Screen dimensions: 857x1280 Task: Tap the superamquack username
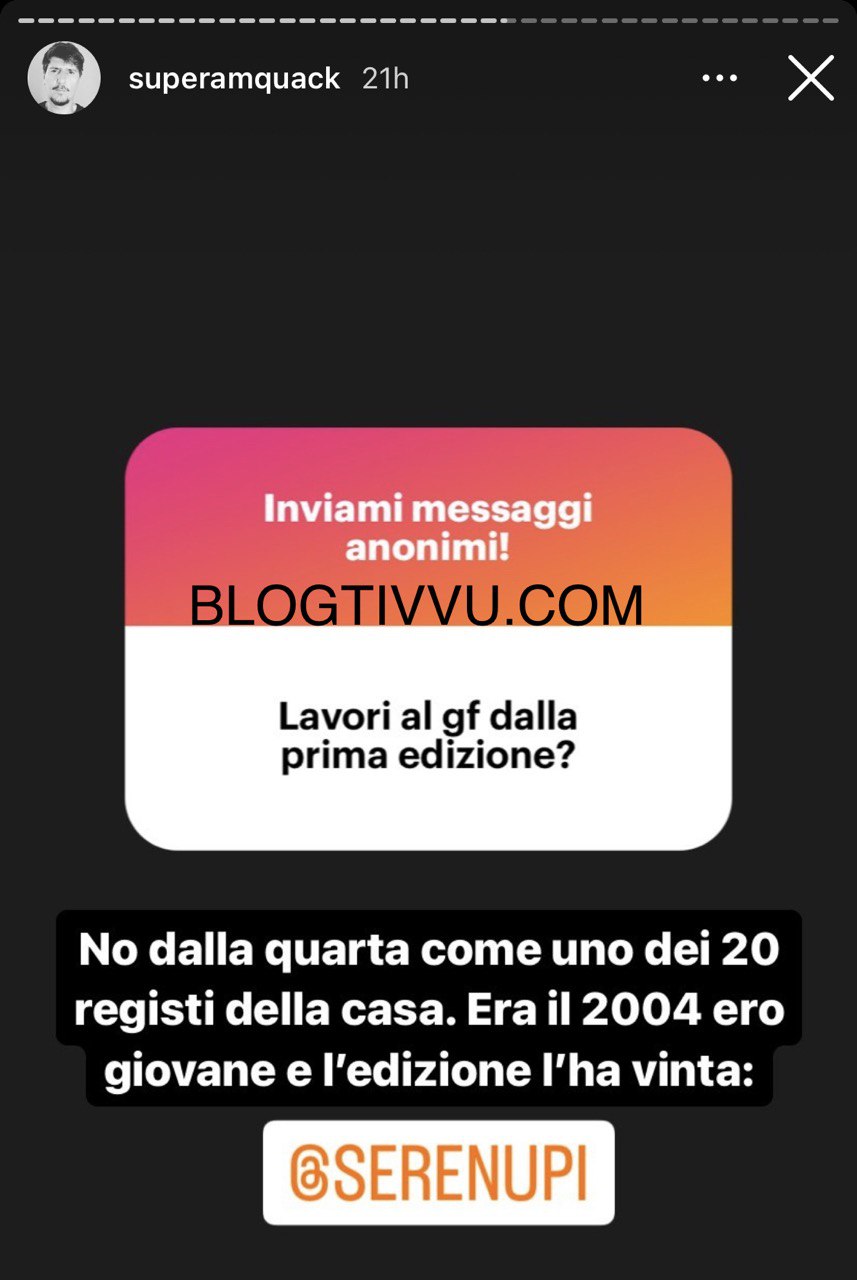[234, 79]
